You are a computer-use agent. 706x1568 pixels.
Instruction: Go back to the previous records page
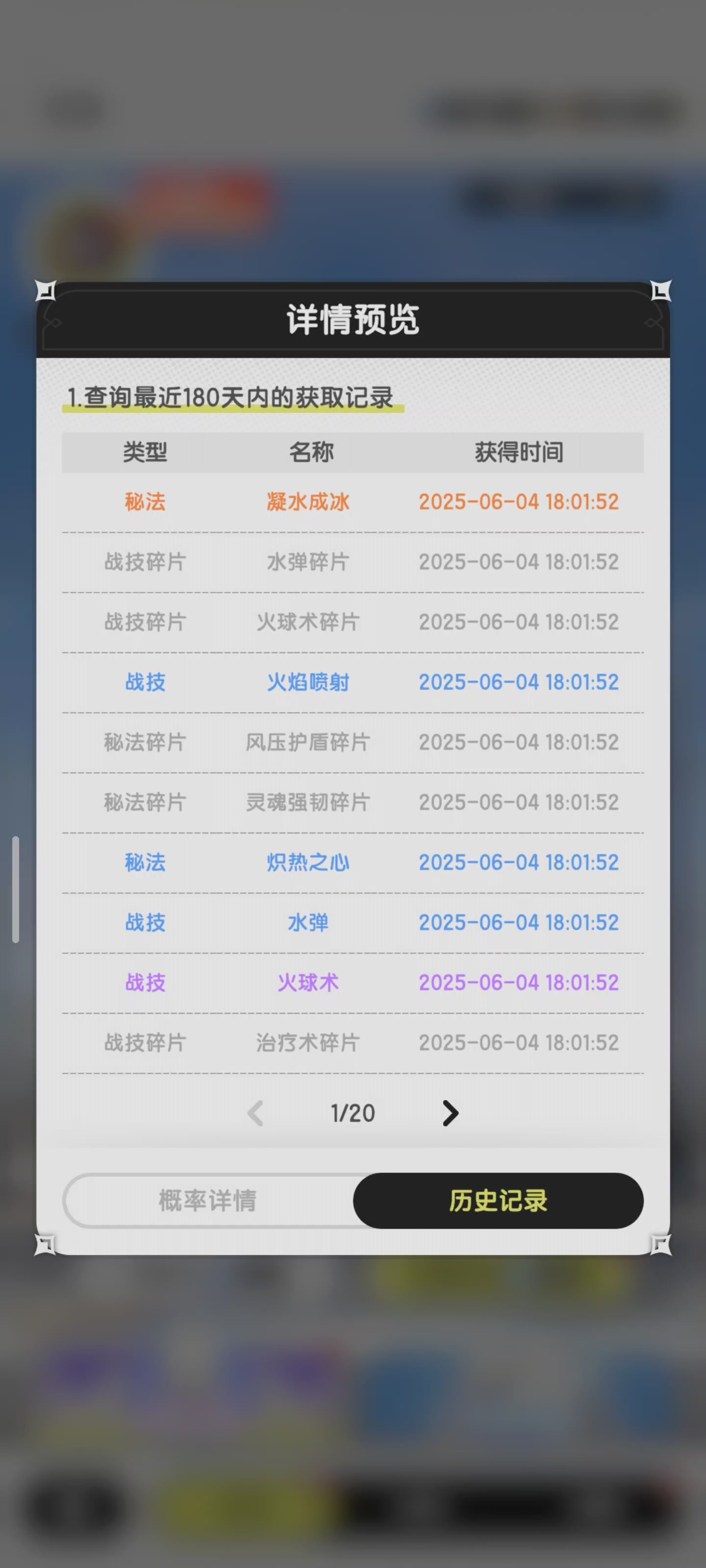256,1113
